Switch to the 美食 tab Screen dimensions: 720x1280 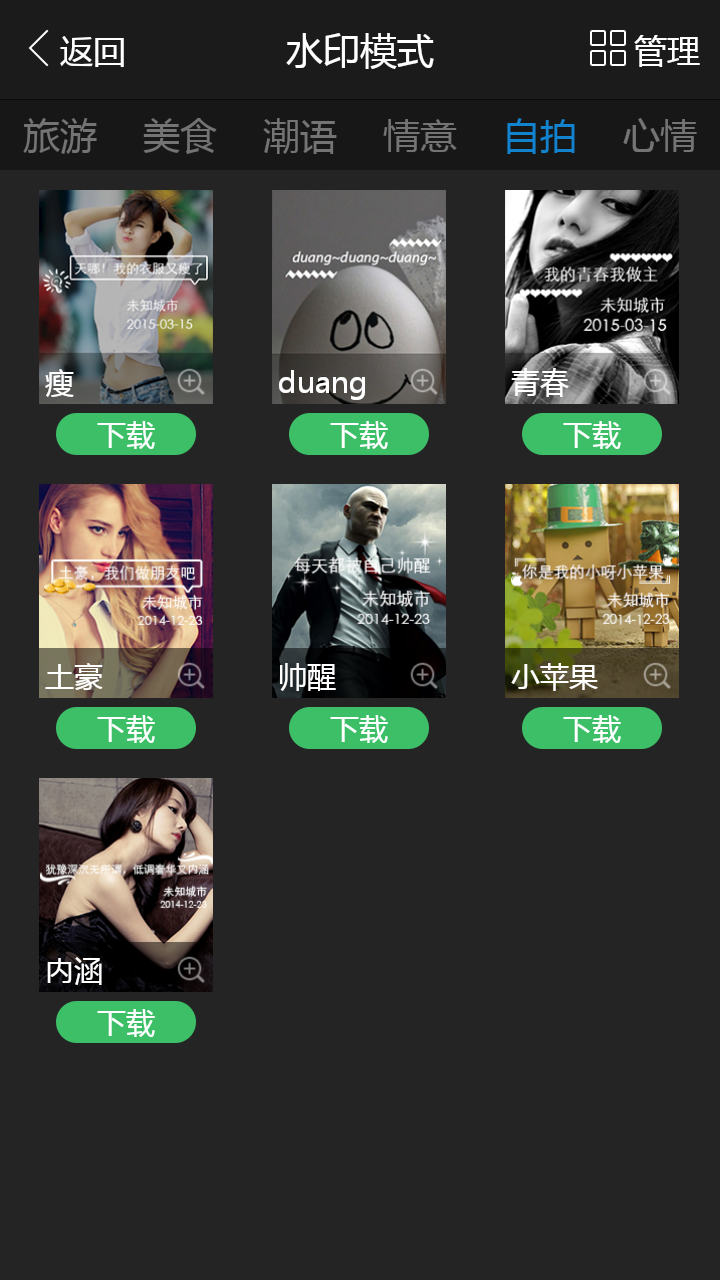180,137
